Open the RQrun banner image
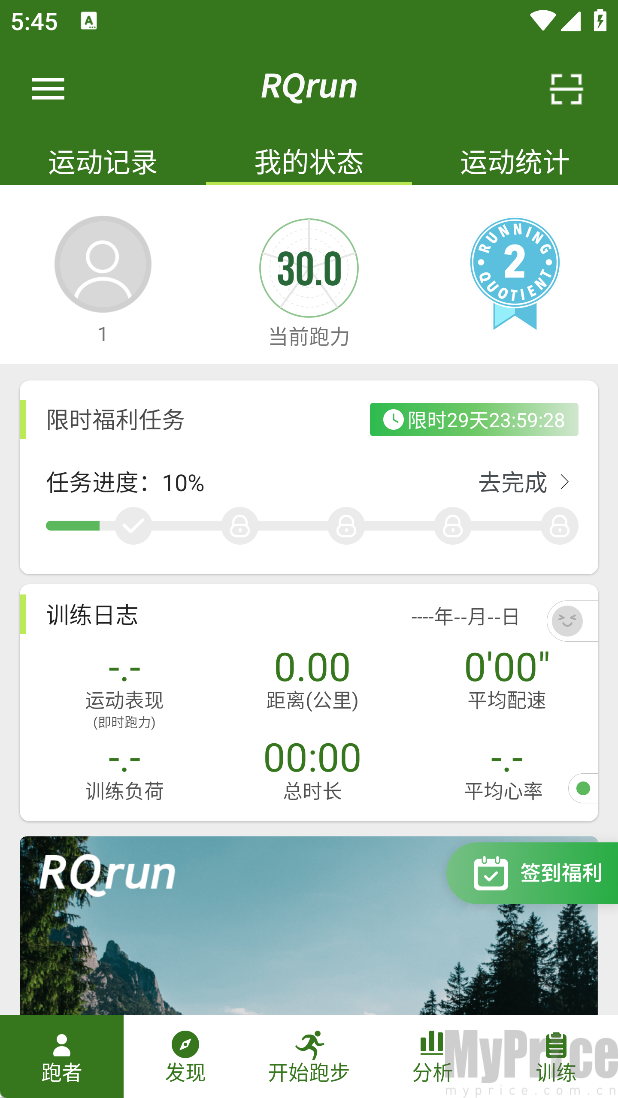 (250, 940)
